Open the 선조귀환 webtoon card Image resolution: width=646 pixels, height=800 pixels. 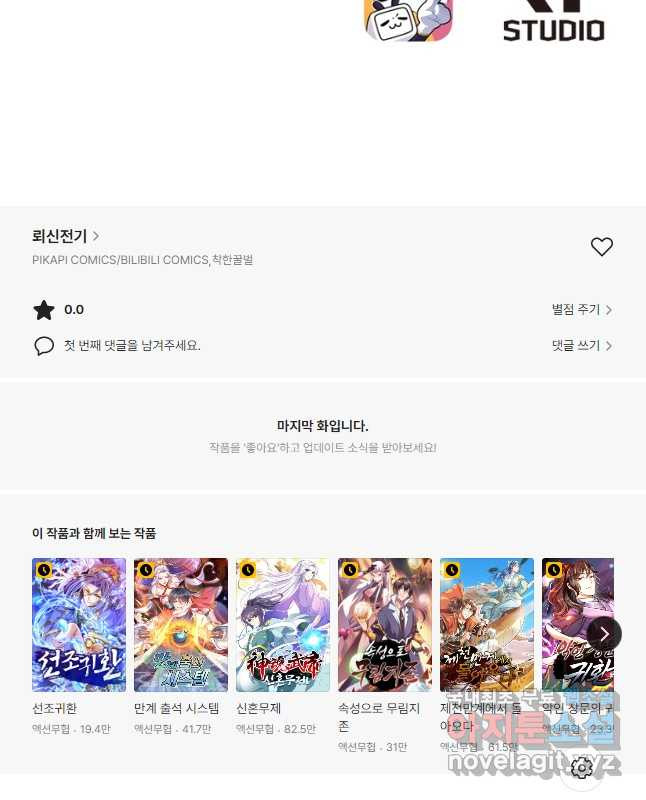[x=79, y=625]
